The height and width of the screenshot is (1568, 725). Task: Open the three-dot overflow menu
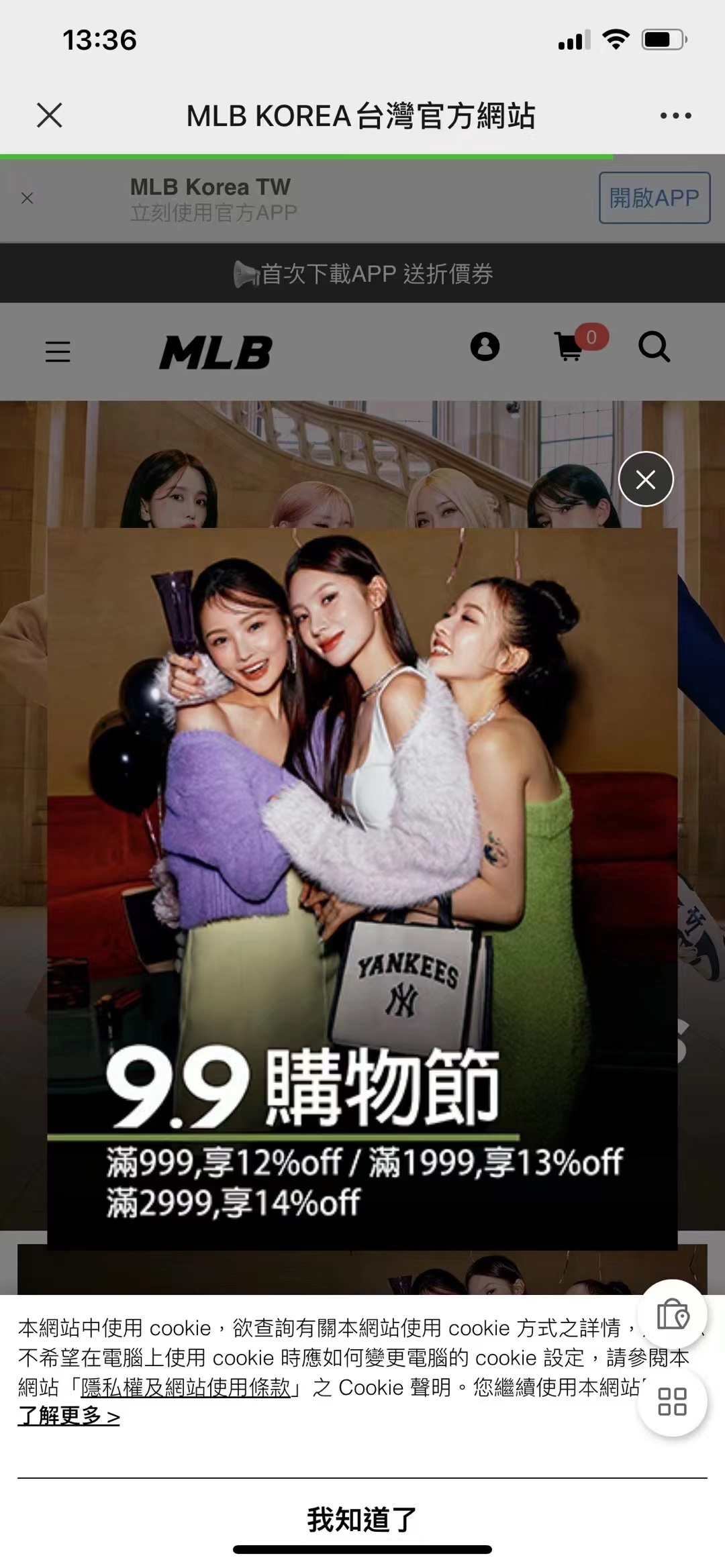675,115
